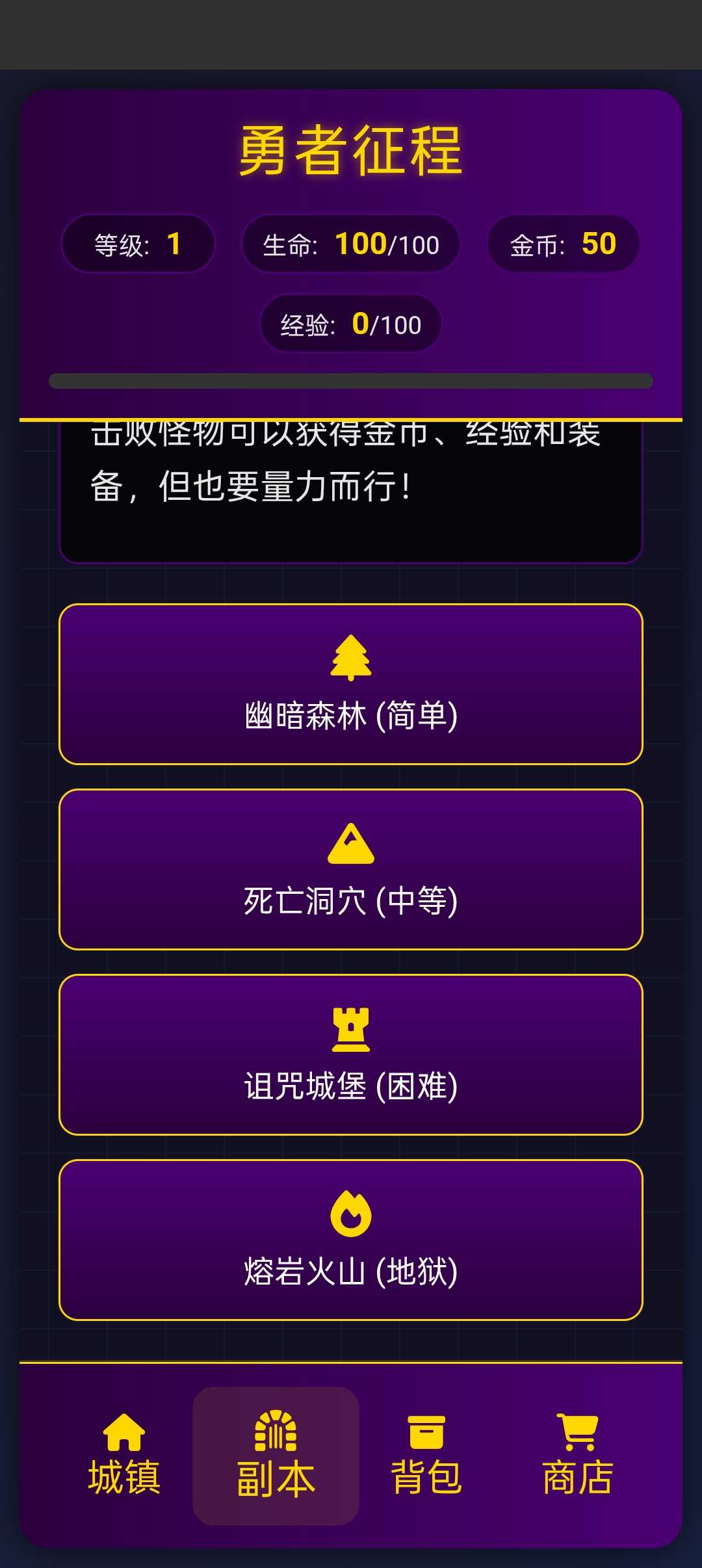This screenshot has width=702, height=1568.
Task: Go to the 商店 tab
Action: click(x=578, y=1456)
